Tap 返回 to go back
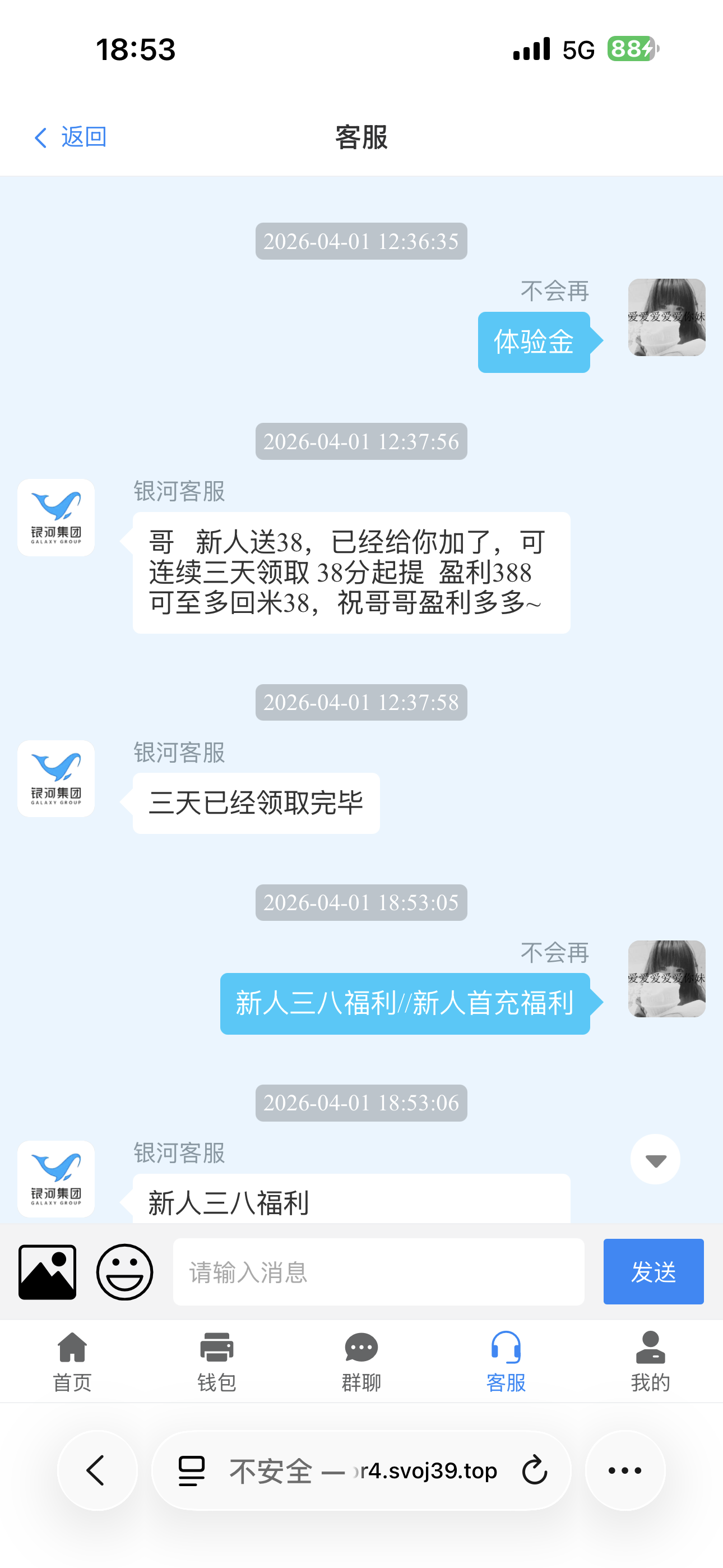The width and height of the screenshot is (723, 1568). coord(71,137)
